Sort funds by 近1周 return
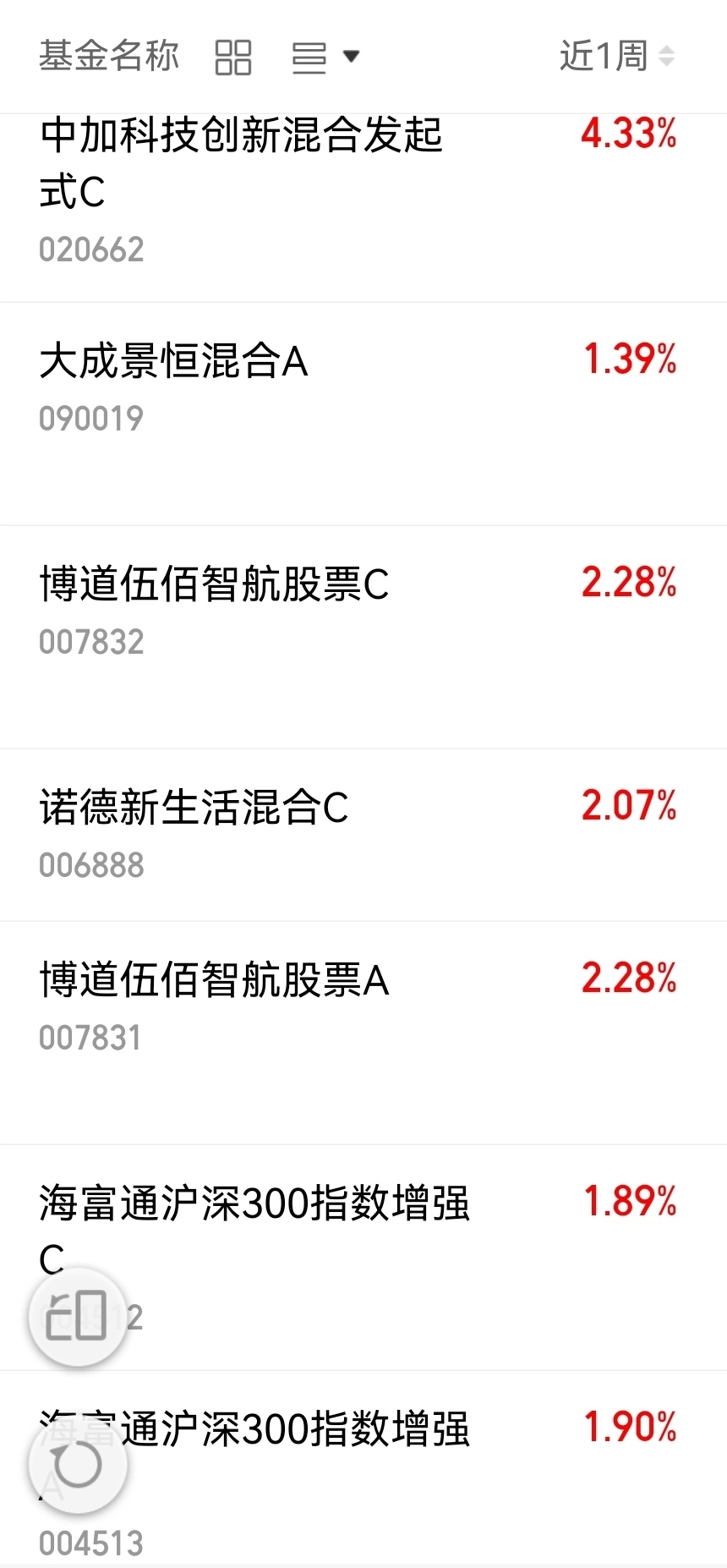This screenshot has width=727, height=1568. click(x=617, y=57)
